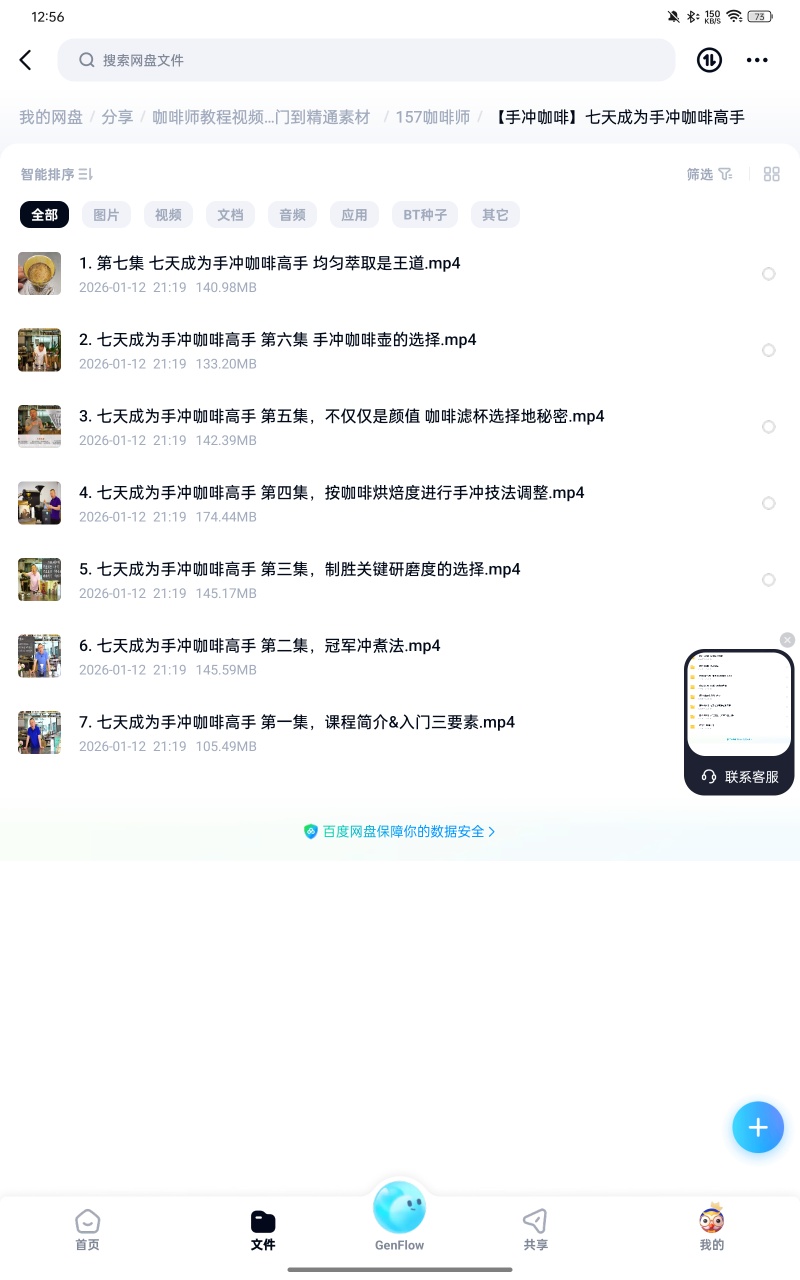Switch to grid view layout
The width and height of the screenshot is (800, 1280).
click(x=771, y=174)
